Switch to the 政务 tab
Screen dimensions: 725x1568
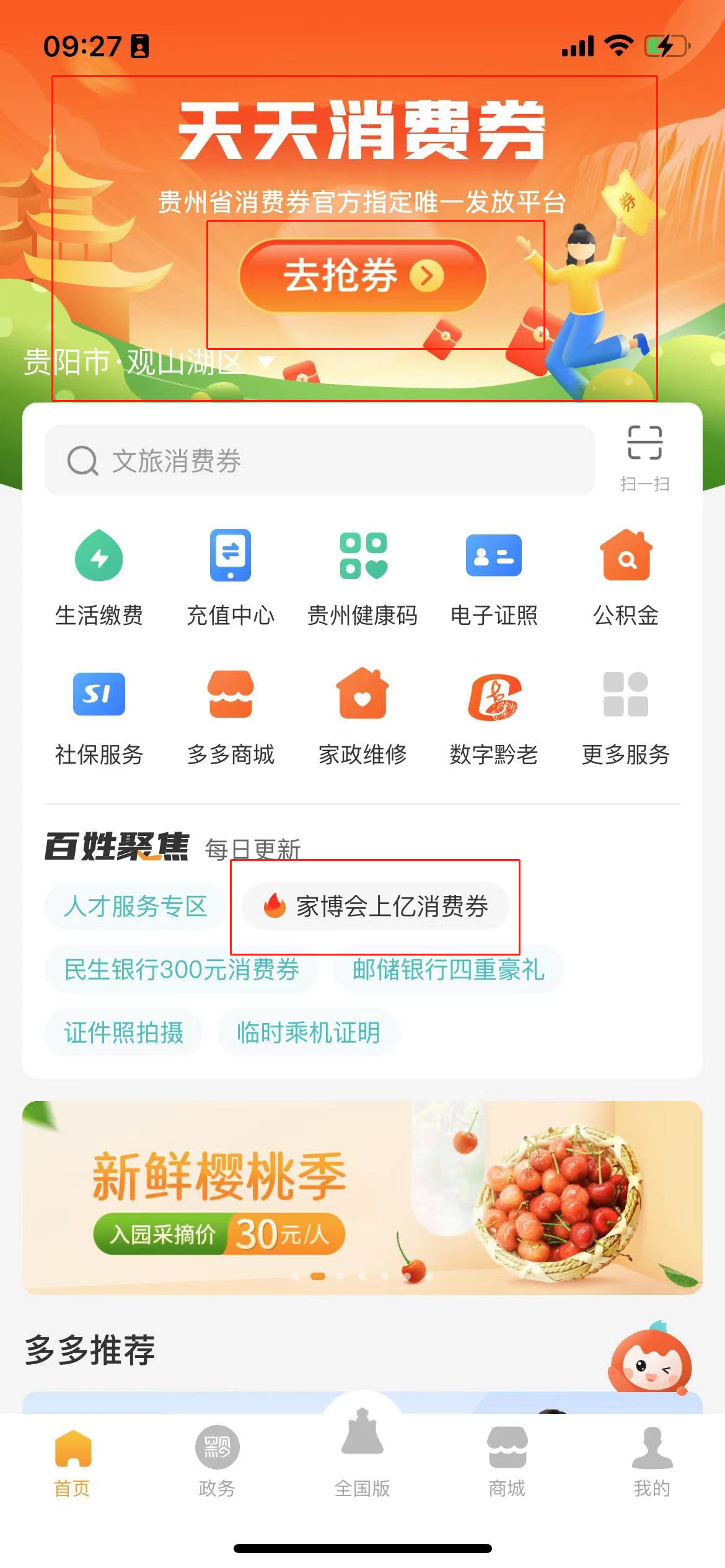coord(217,1461)
